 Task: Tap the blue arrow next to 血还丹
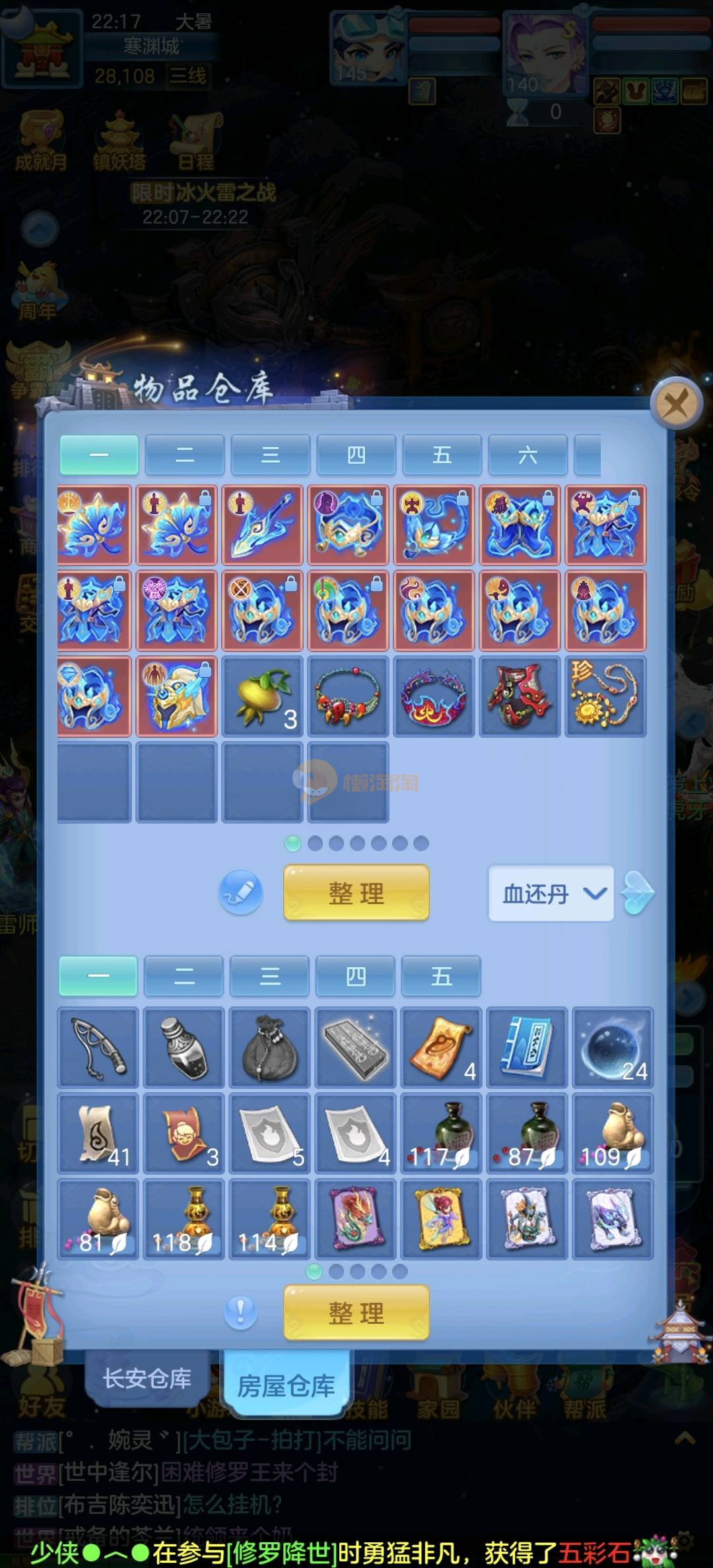point(638,893)
